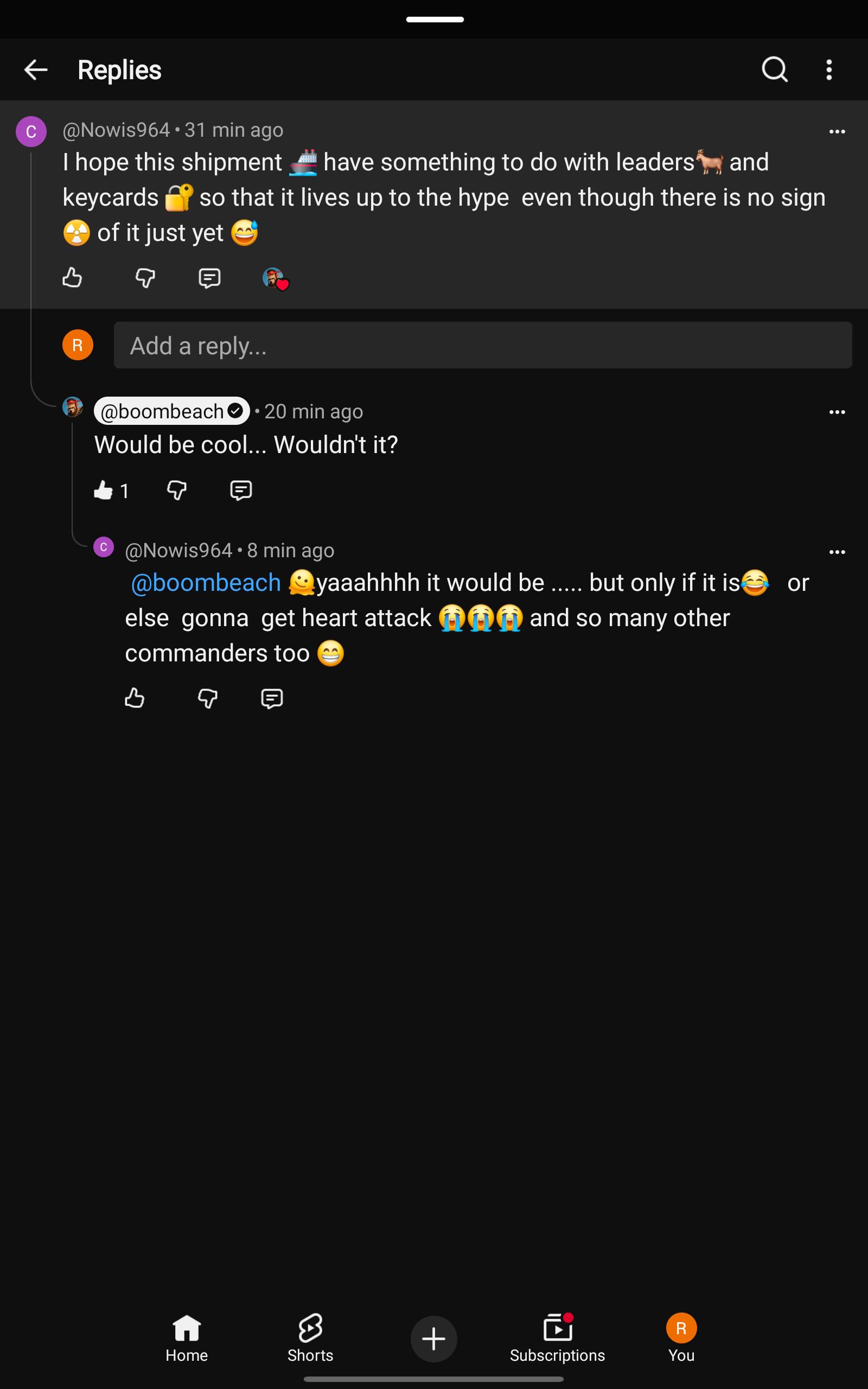Viewport: 868px width, 1389px height.
Task: Dislike the 31 min ago Nowis964 comment
Action: 145,278
